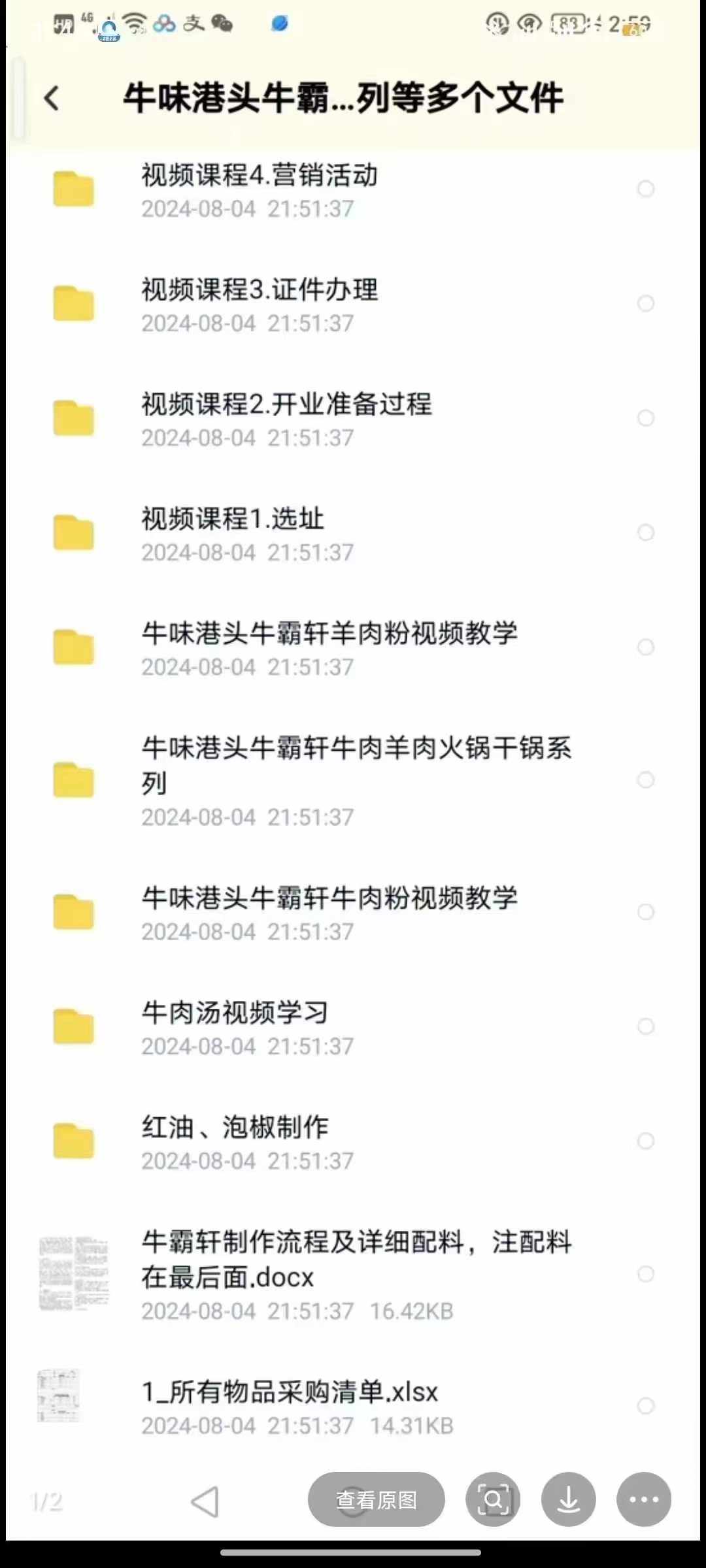Open the 牛肉汤视频学习 folder
The image size is (706, 1568).
(235, 1012)
